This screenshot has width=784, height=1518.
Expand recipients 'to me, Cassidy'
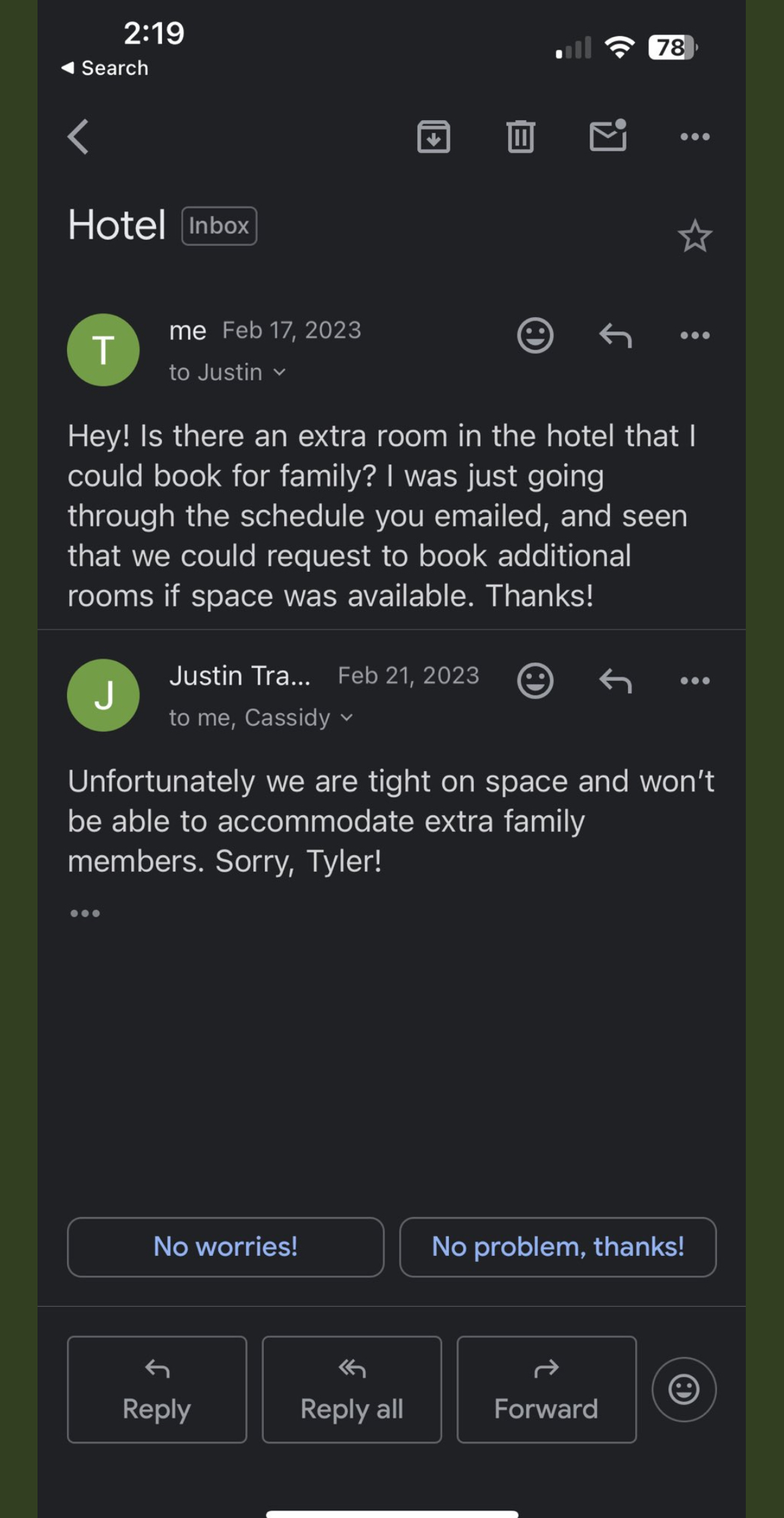pyautogui.click(x=261, y=717)
